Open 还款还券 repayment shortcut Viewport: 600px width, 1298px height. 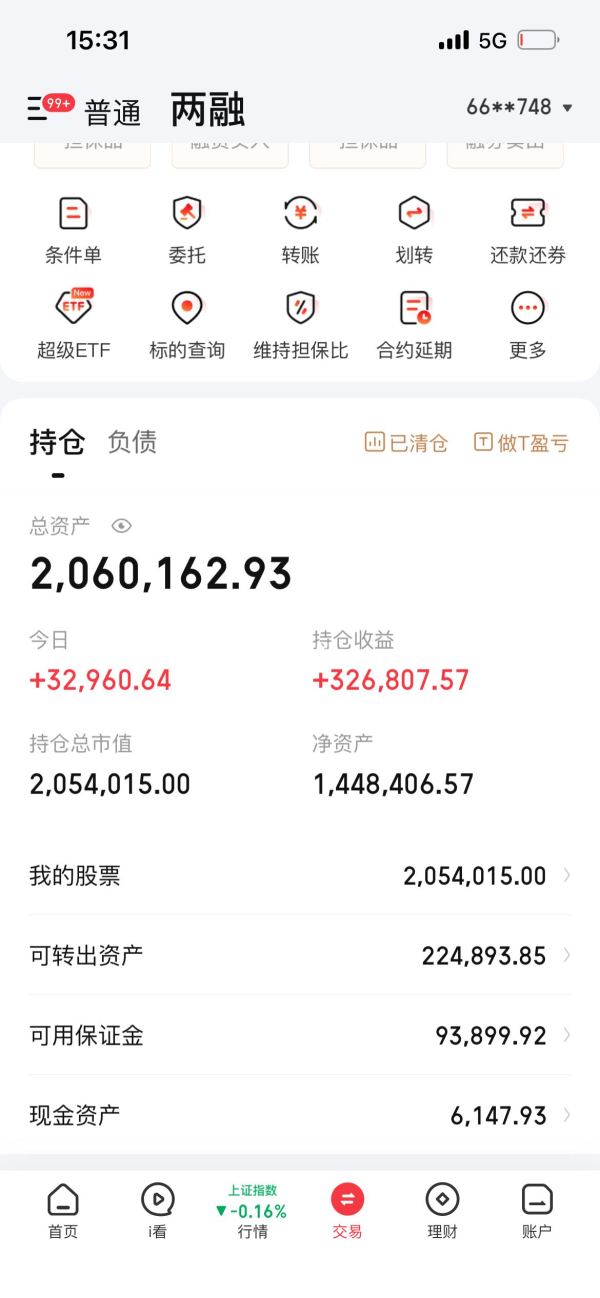528,230
